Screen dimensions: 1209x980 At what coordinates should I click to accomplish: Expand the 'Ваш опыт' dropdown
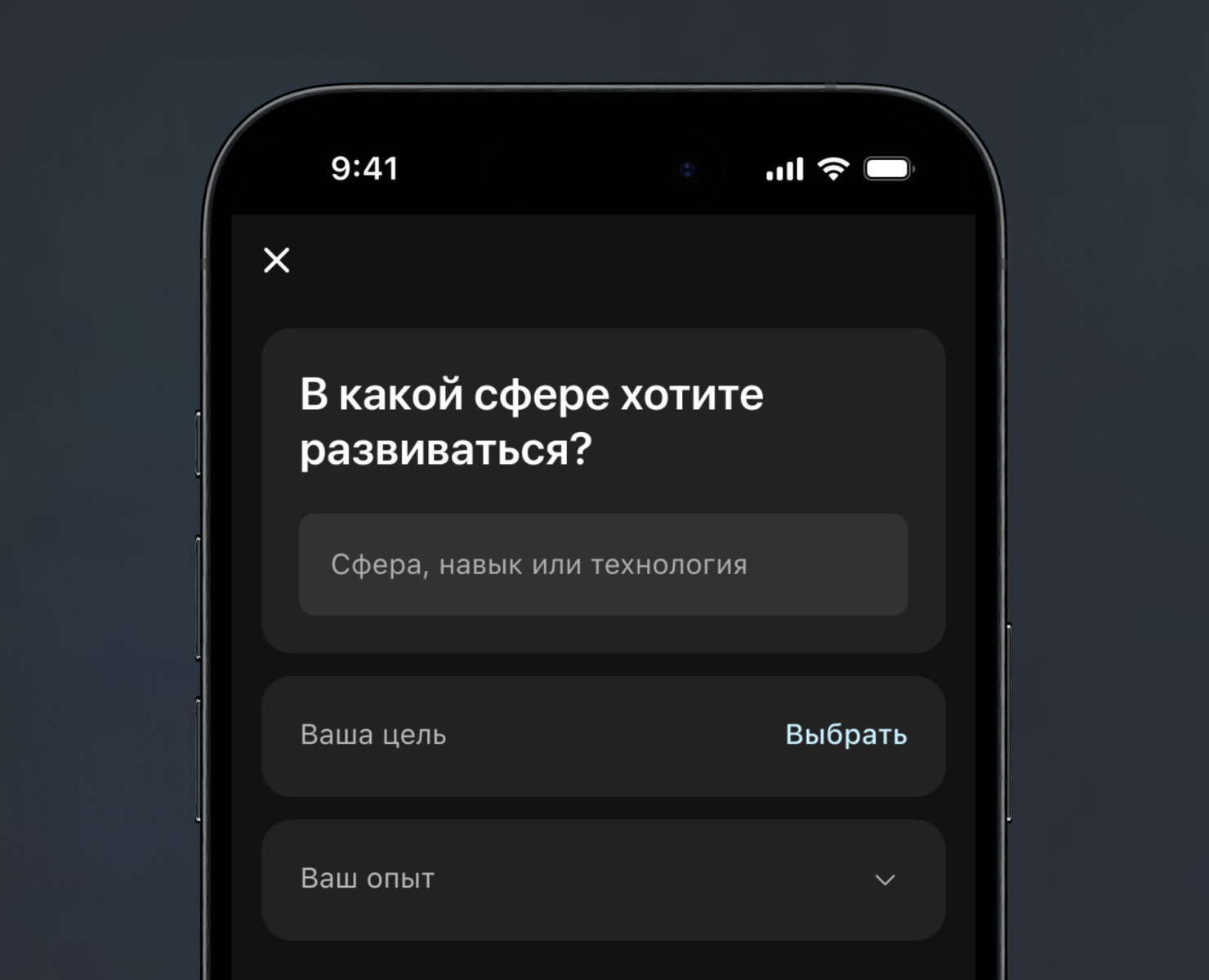coord(884,880)
